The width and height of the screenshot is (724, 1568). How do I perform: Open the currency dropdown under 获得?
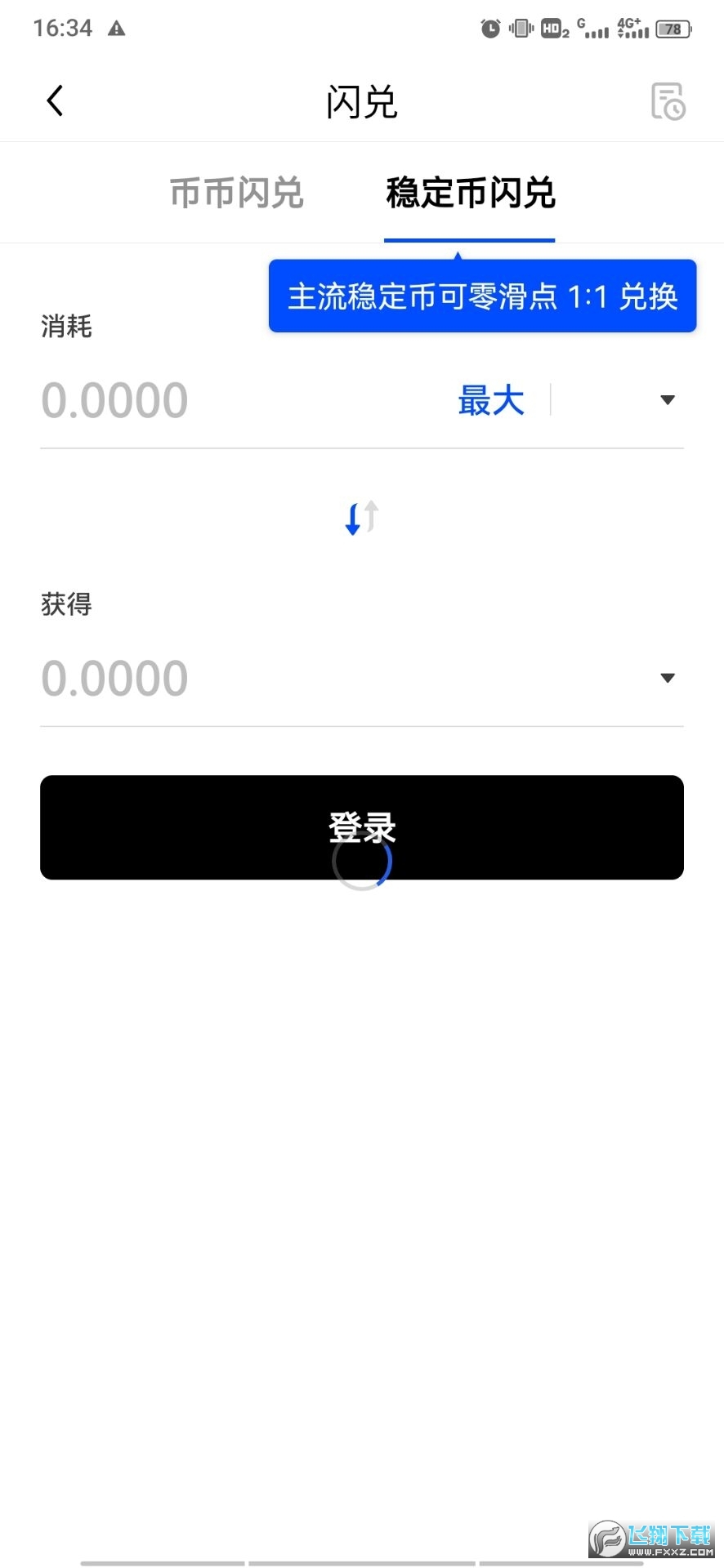668,677
